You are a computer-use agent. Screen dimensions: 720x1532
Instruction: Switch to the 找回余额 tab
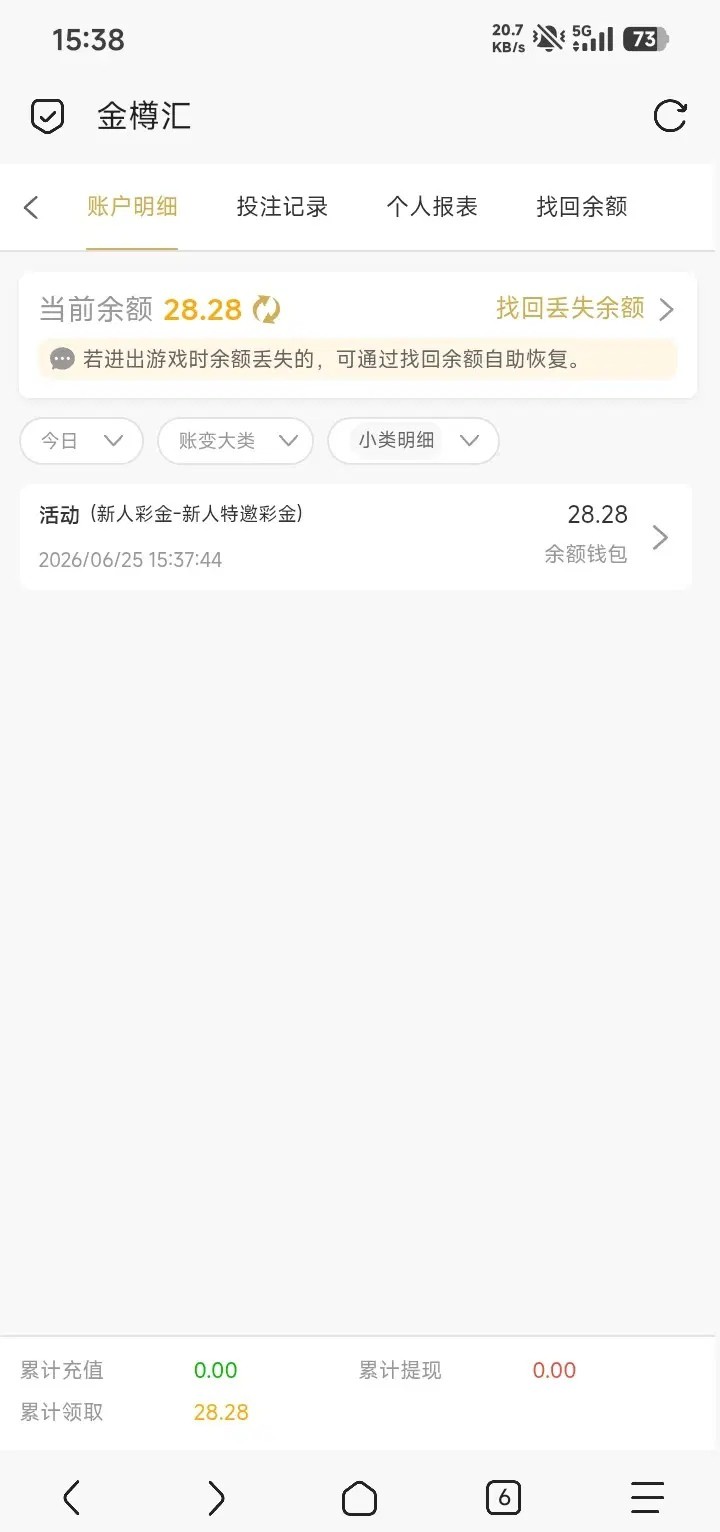click(582, 207)
